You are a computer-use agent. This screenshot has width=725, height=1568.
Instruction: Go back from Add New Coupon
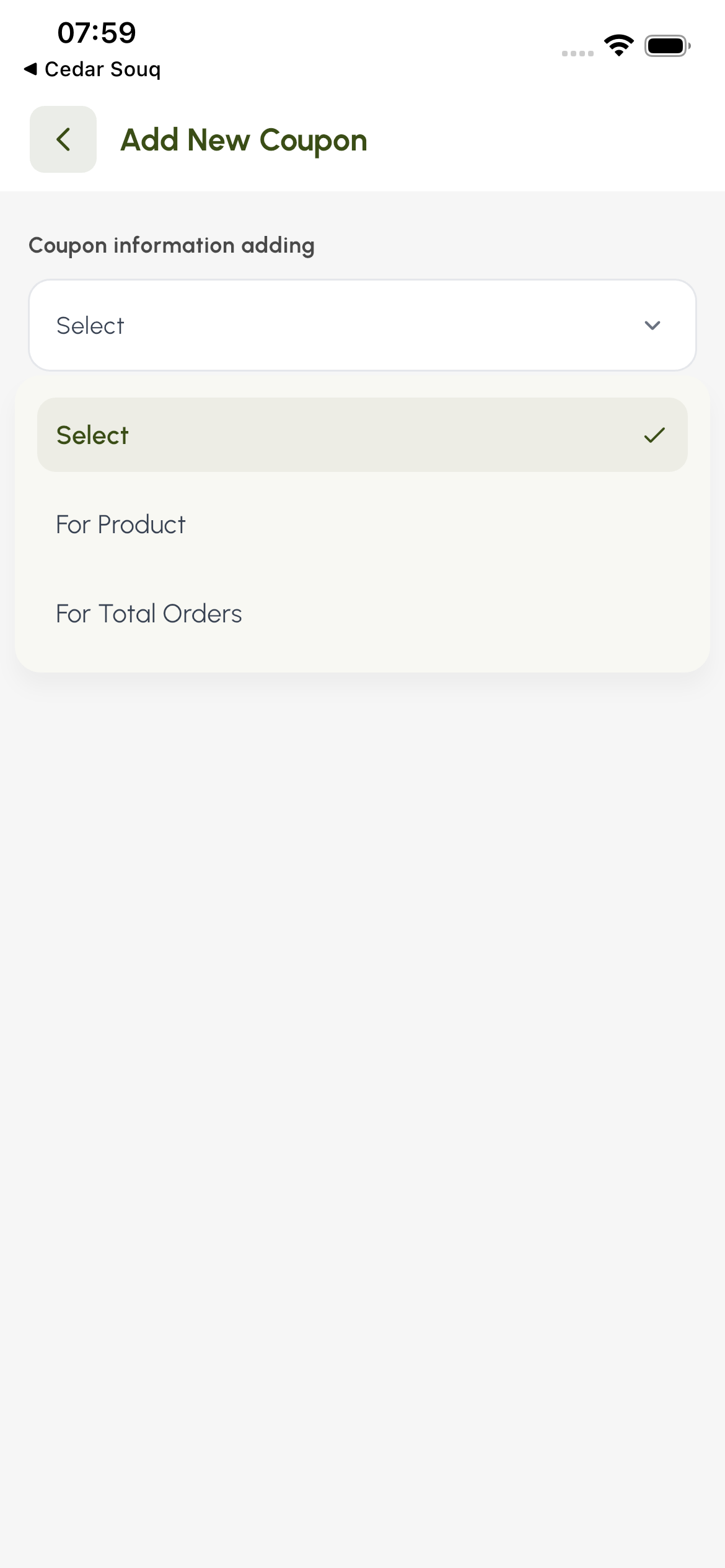click(x=63, y=139)
